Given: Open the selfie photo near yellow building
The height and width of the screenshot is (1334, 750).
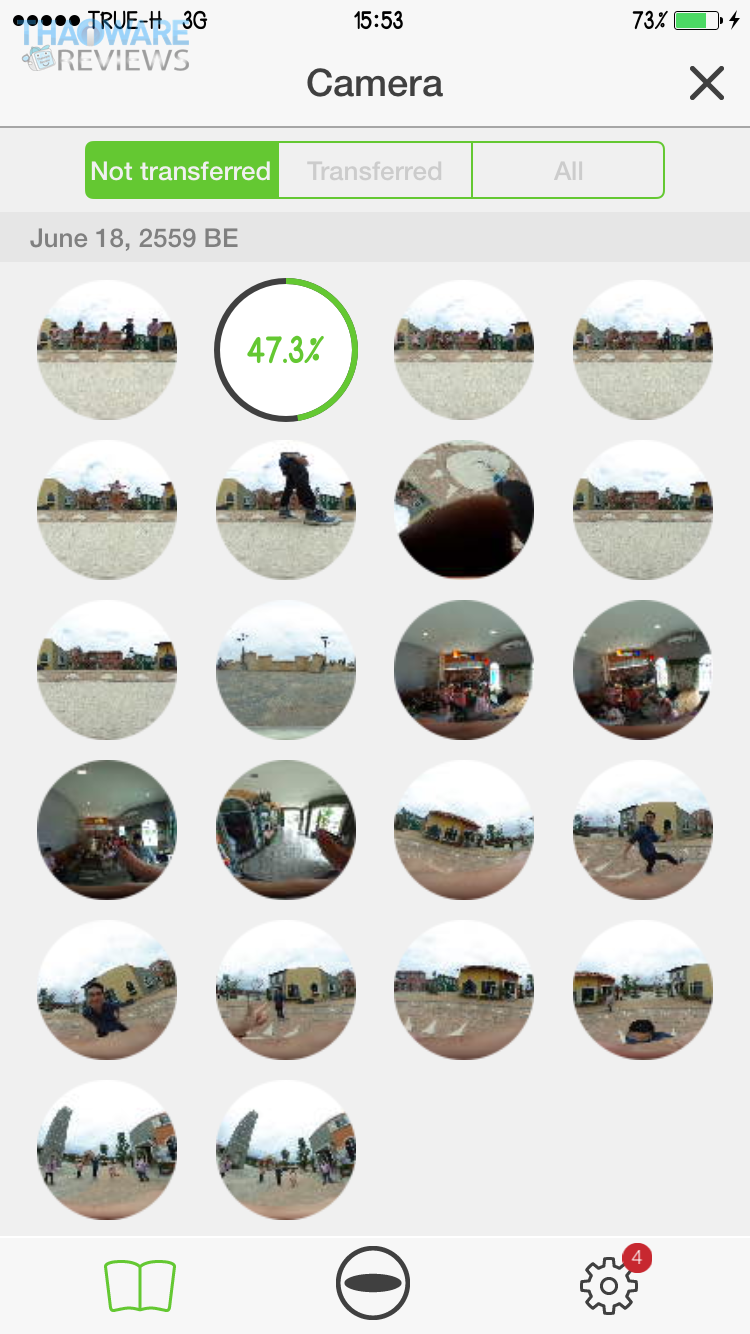Looking at the screenshot, I should (x=107, y=990).
